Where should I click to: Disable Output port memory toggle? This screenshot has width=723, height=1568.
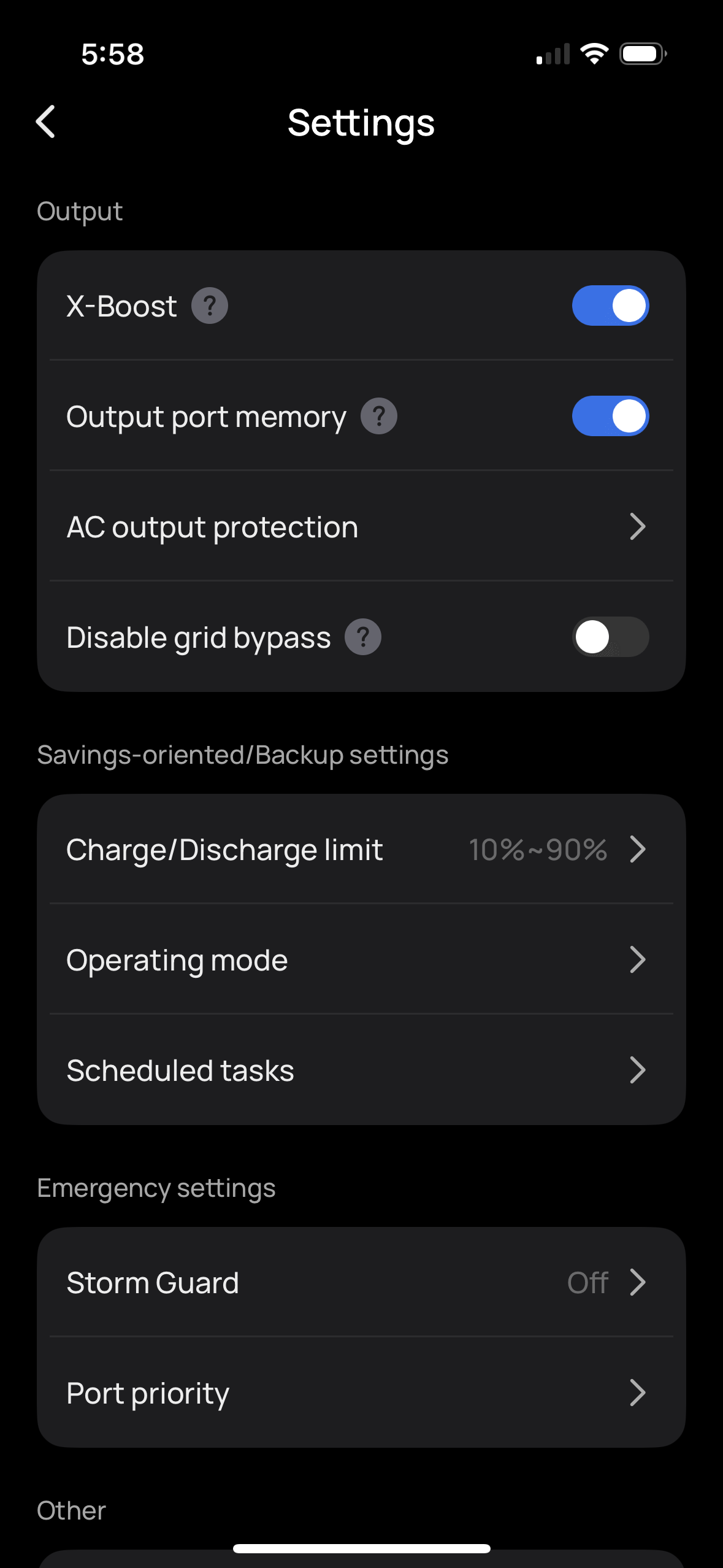[x=610, y=416]
